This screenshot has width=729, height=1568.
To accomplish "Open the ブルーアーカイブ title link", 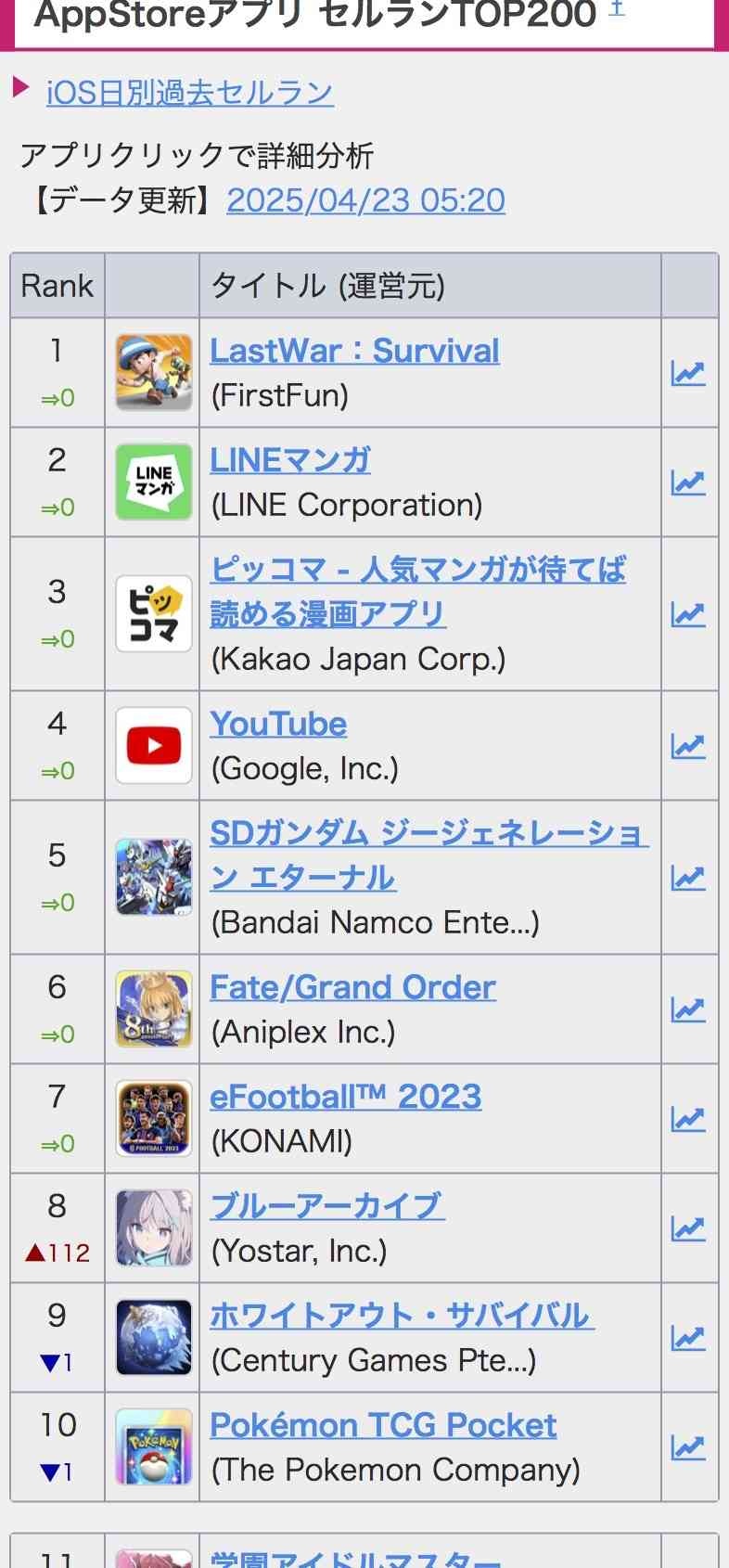I will tap(326, 1206).
